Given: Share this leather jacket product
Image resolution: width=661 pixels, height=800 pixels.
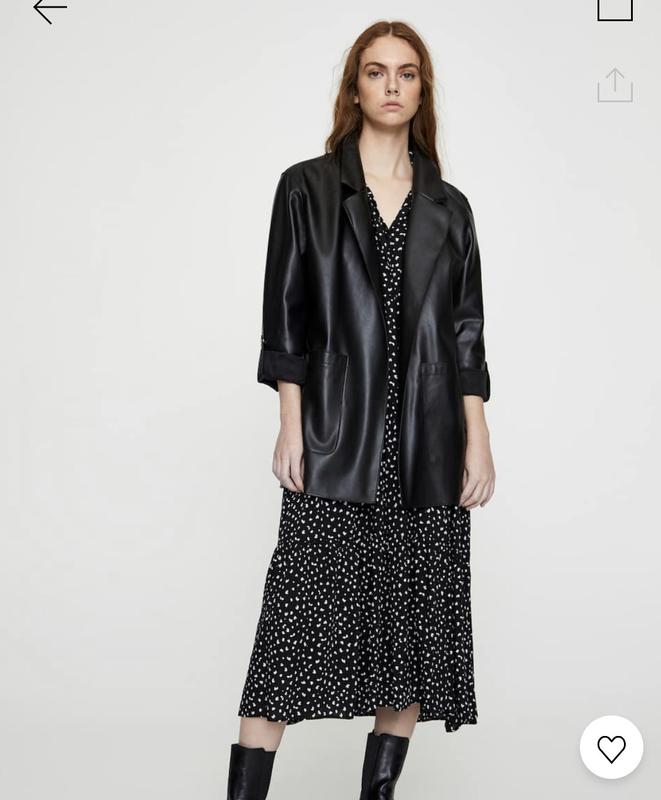Looking at the screenshot, I should (615, 85).
